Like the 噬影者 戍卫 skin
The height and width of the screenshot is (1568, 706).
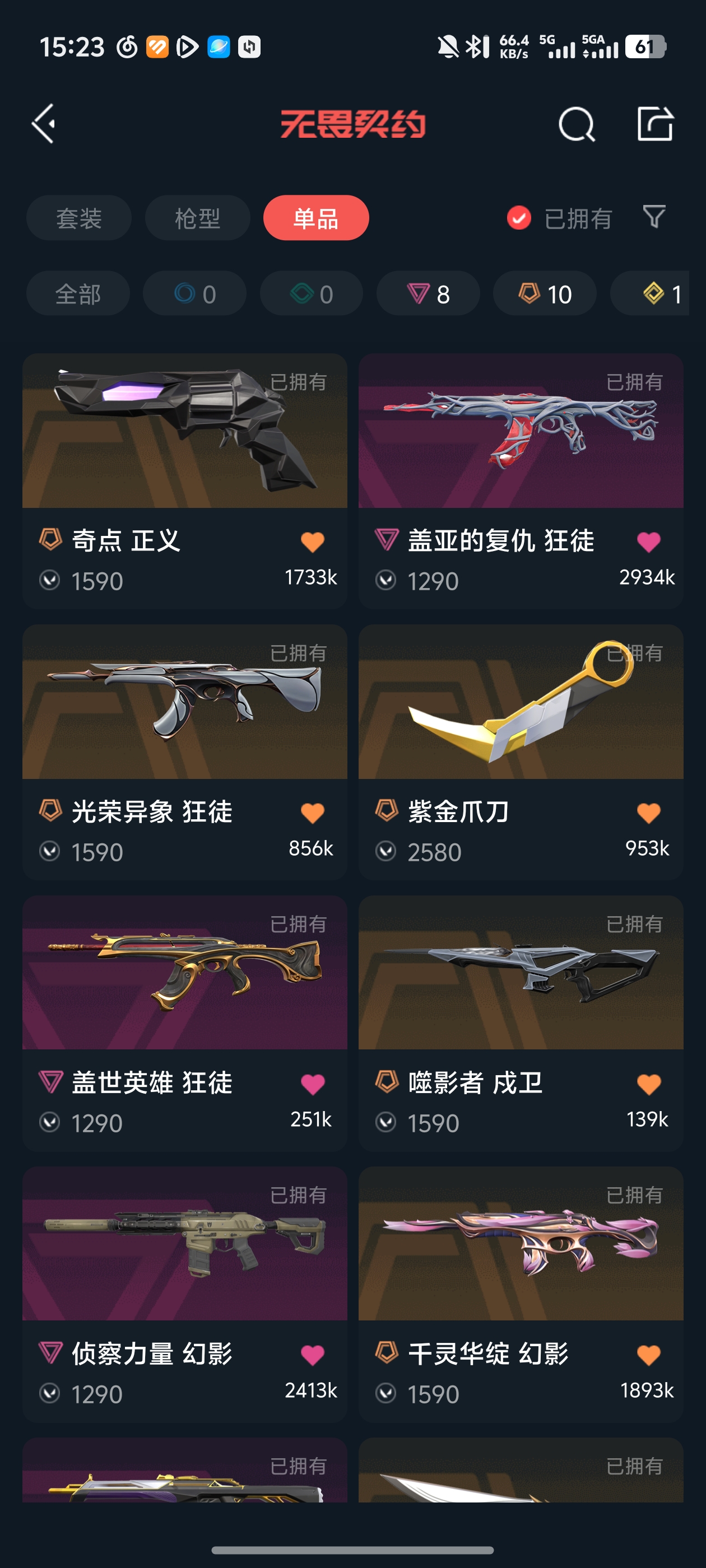[648, 1084]
